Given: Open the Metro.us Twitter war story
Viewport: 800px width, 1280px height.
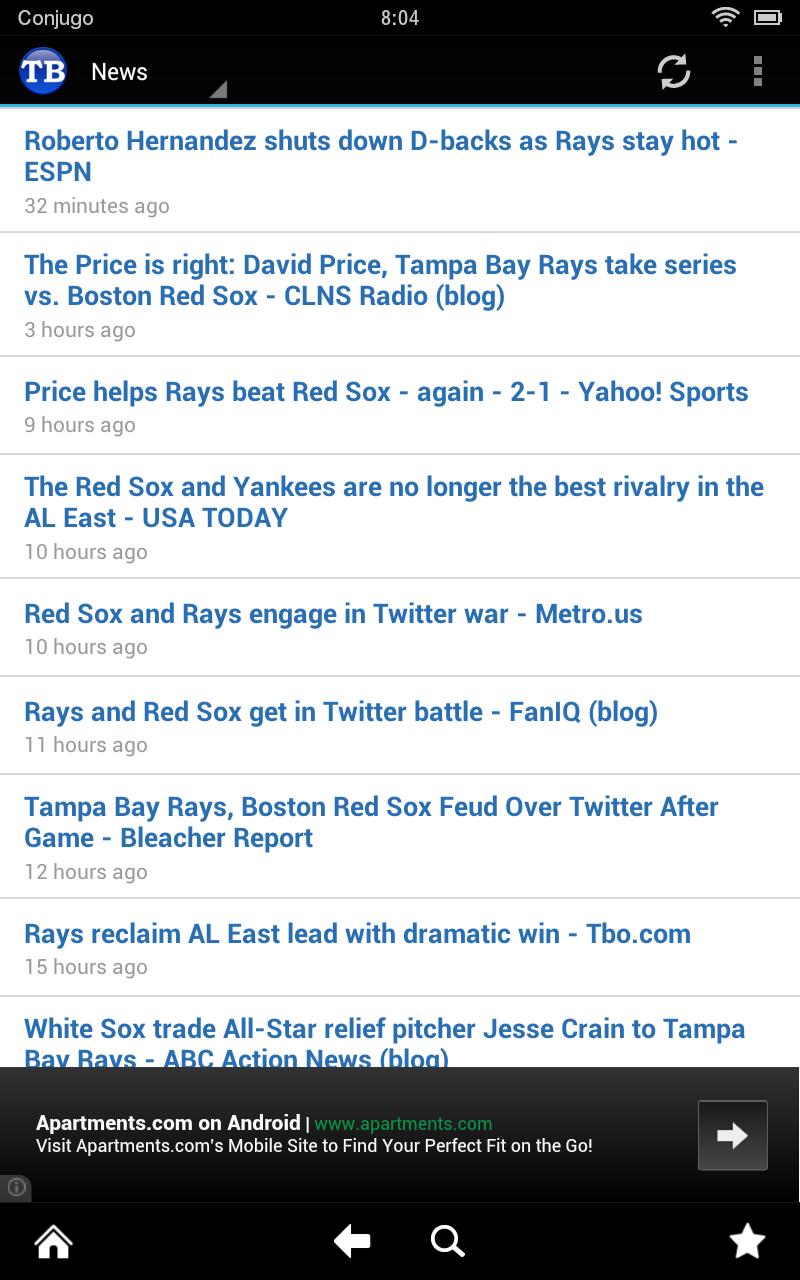Looking at the screenshot, I should (333, 614).
